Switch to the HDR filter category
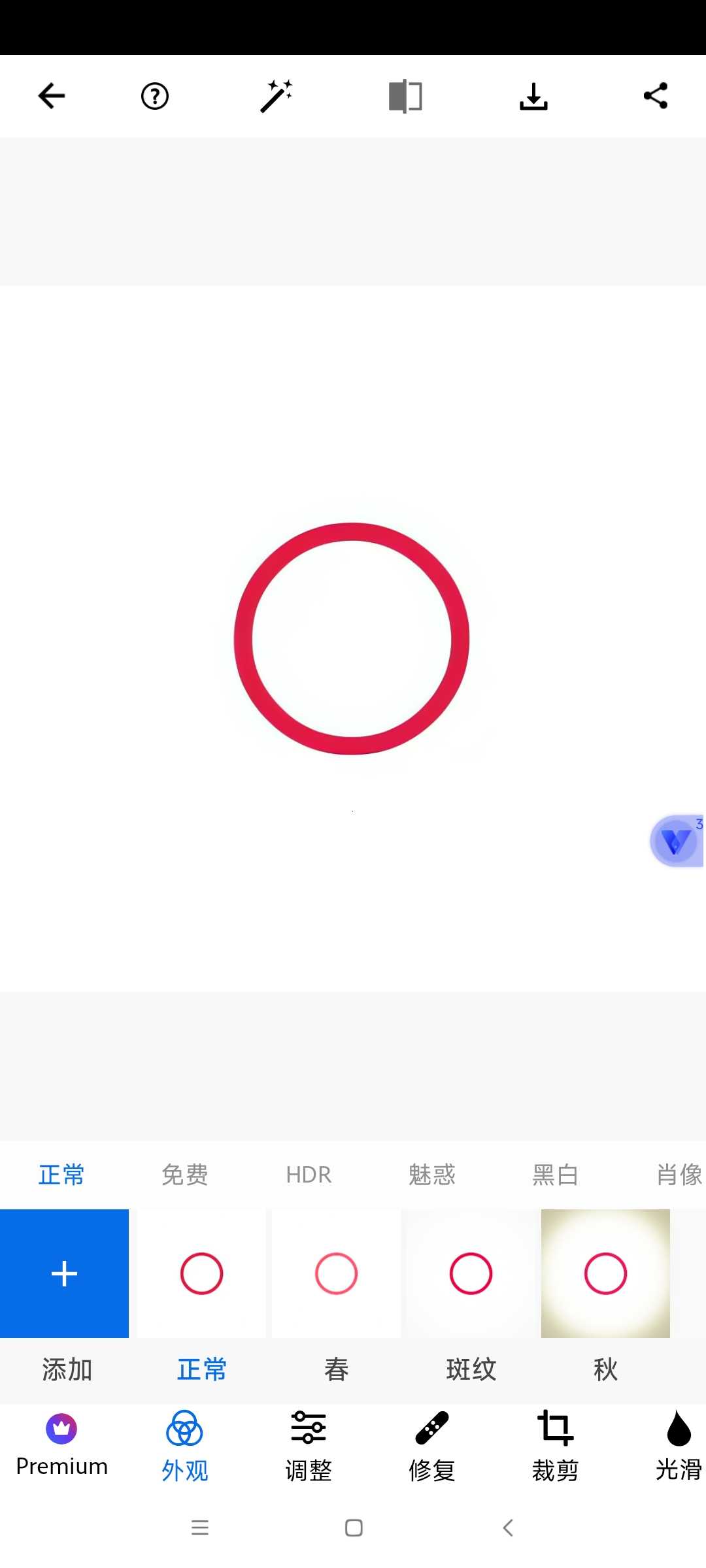This screenshot has height=1568, width=706. coord(309,1175)
